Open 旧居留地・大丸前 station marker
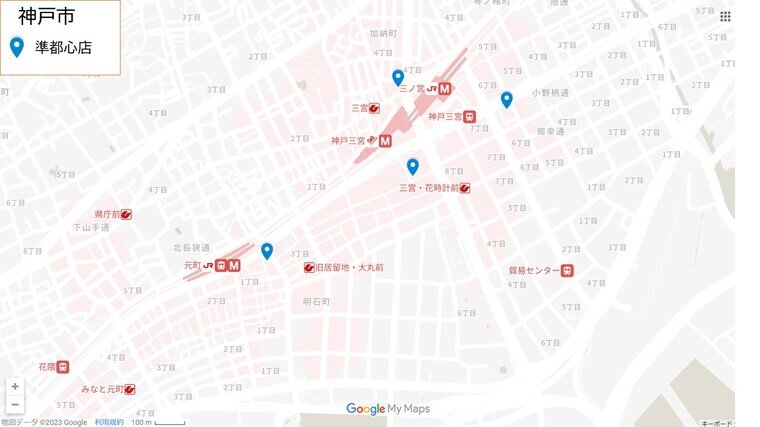The height and width of the screenshot is (427, 760). point(309,267)
